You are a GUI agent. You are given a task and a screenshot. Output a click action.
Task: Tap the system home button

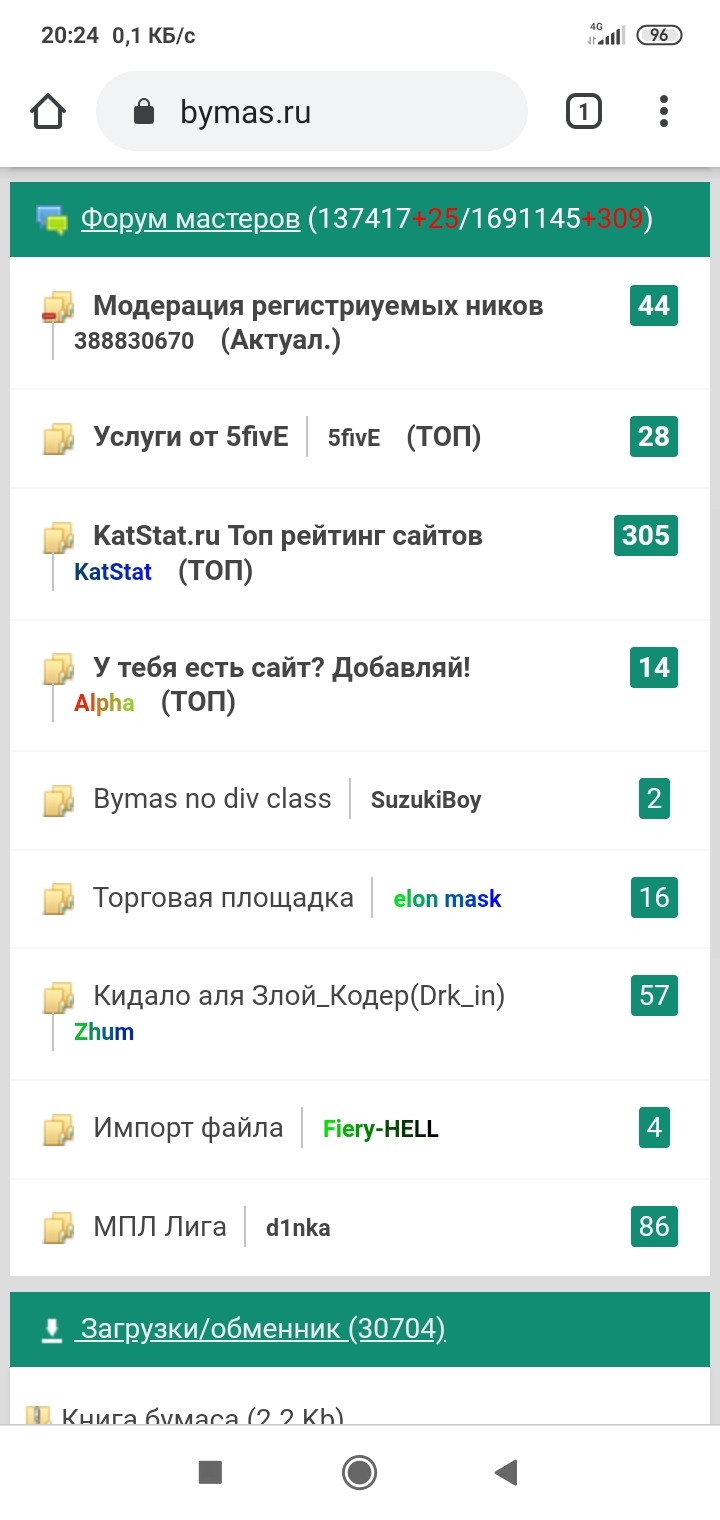[359, 1472]
